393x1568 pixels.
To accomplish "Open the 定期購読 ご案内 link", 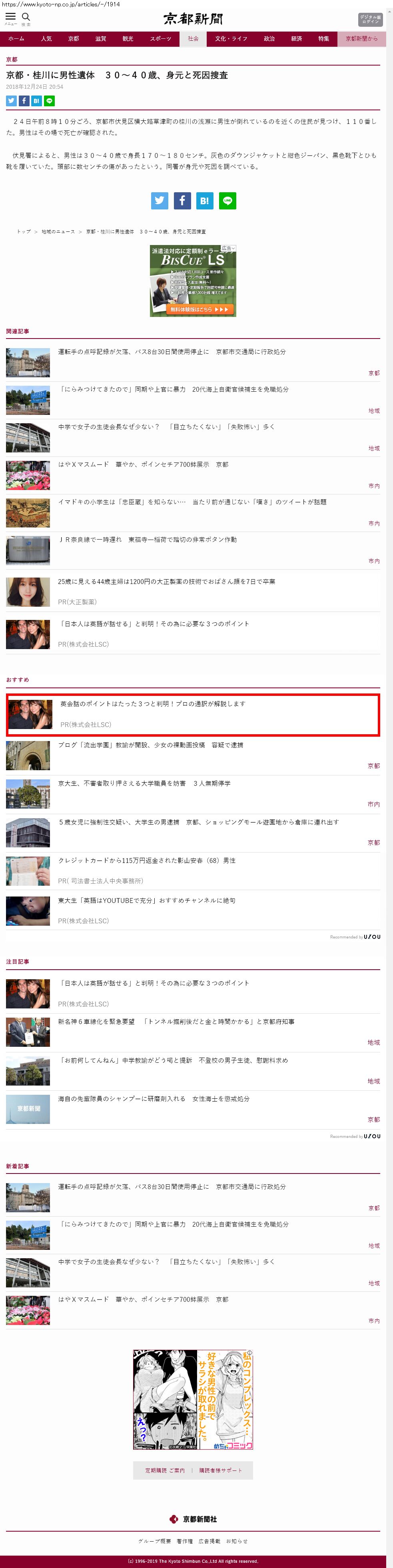I will click(x=164, y=1470).
